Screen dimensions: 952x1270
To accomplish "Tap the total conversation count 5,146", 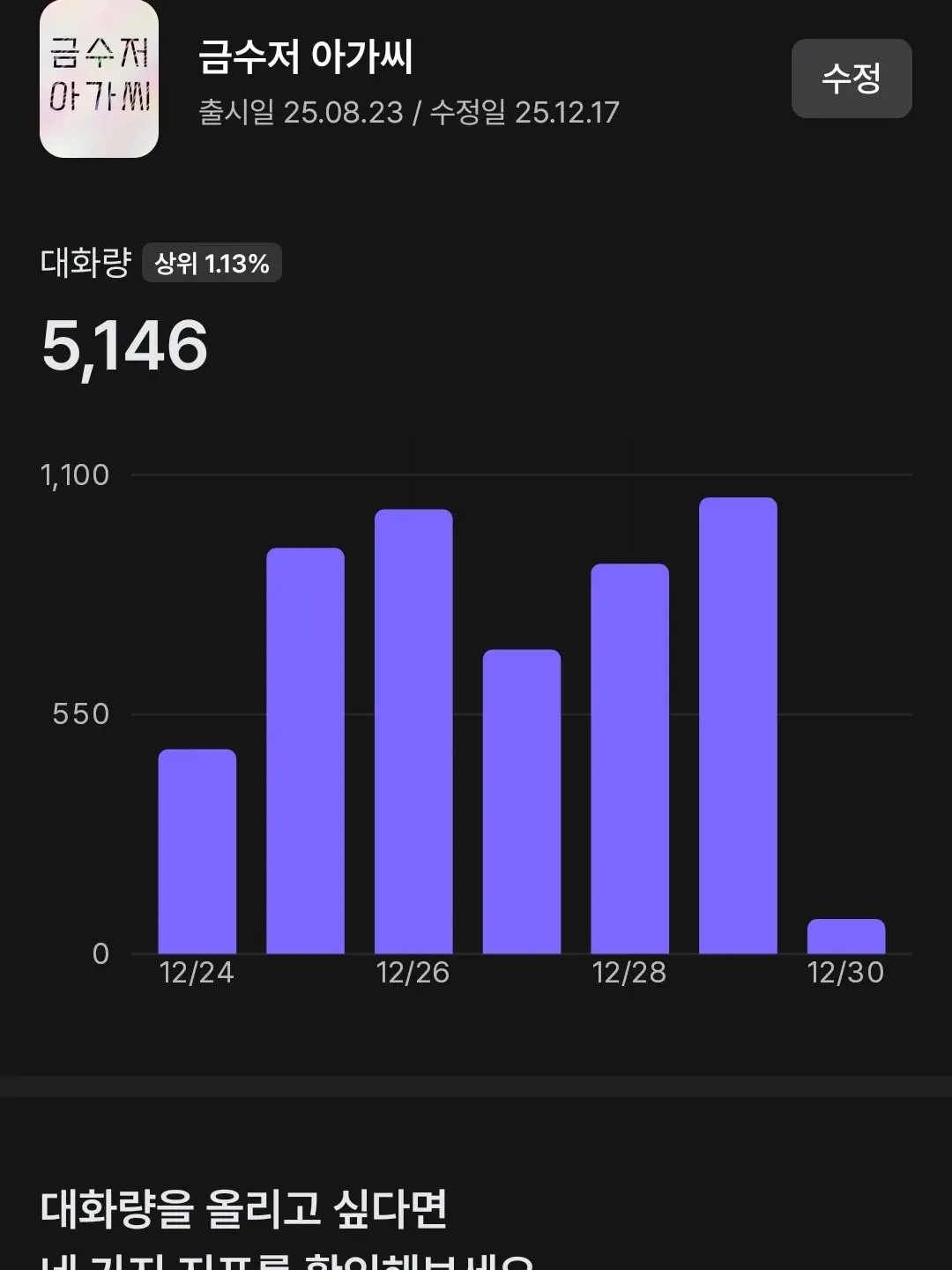I will click(x=123, y=346).
